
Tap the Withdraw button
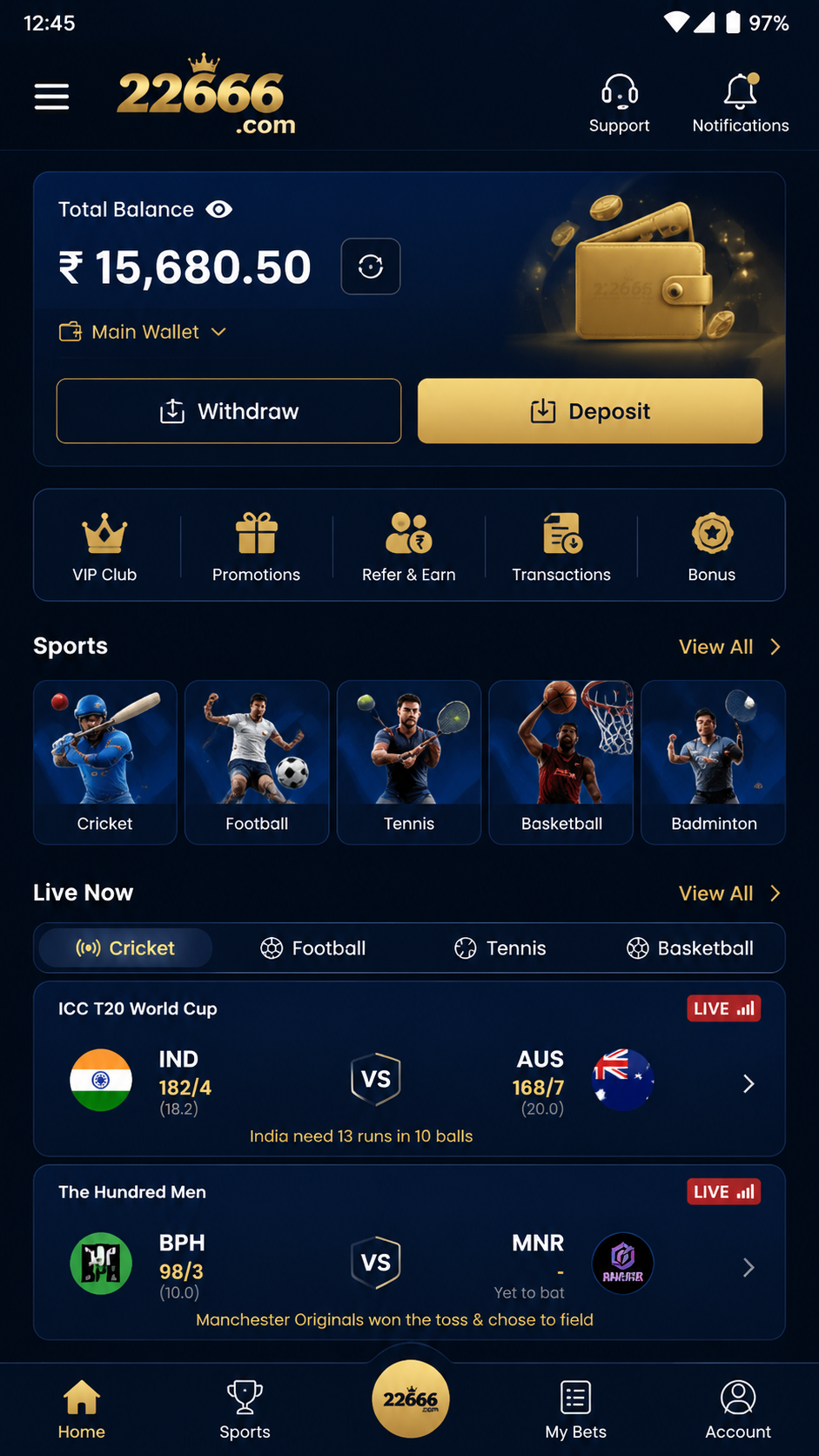click(x=229, y=411)
